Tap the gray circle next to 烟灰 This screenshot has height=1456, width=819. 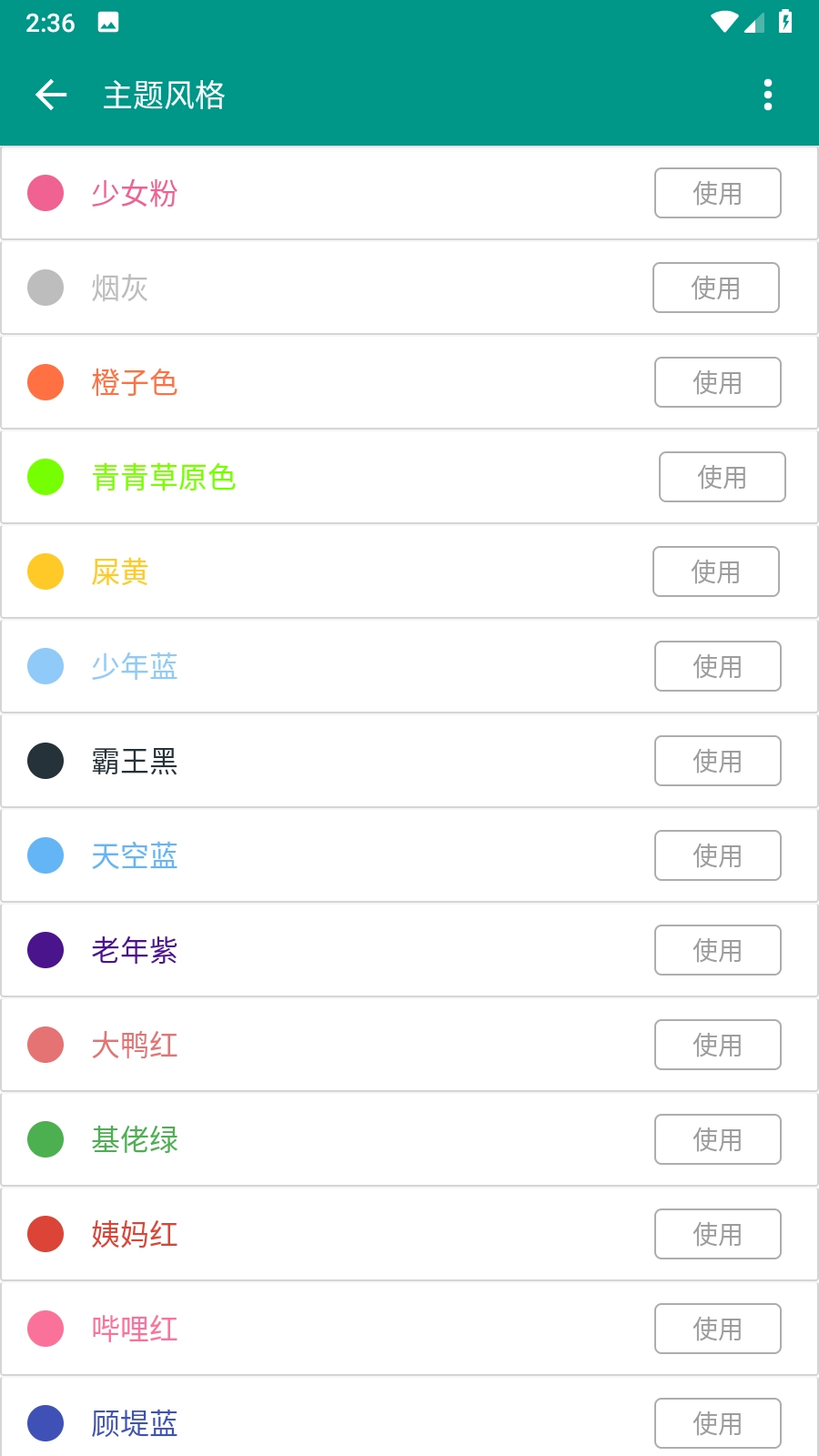point(45,288)
